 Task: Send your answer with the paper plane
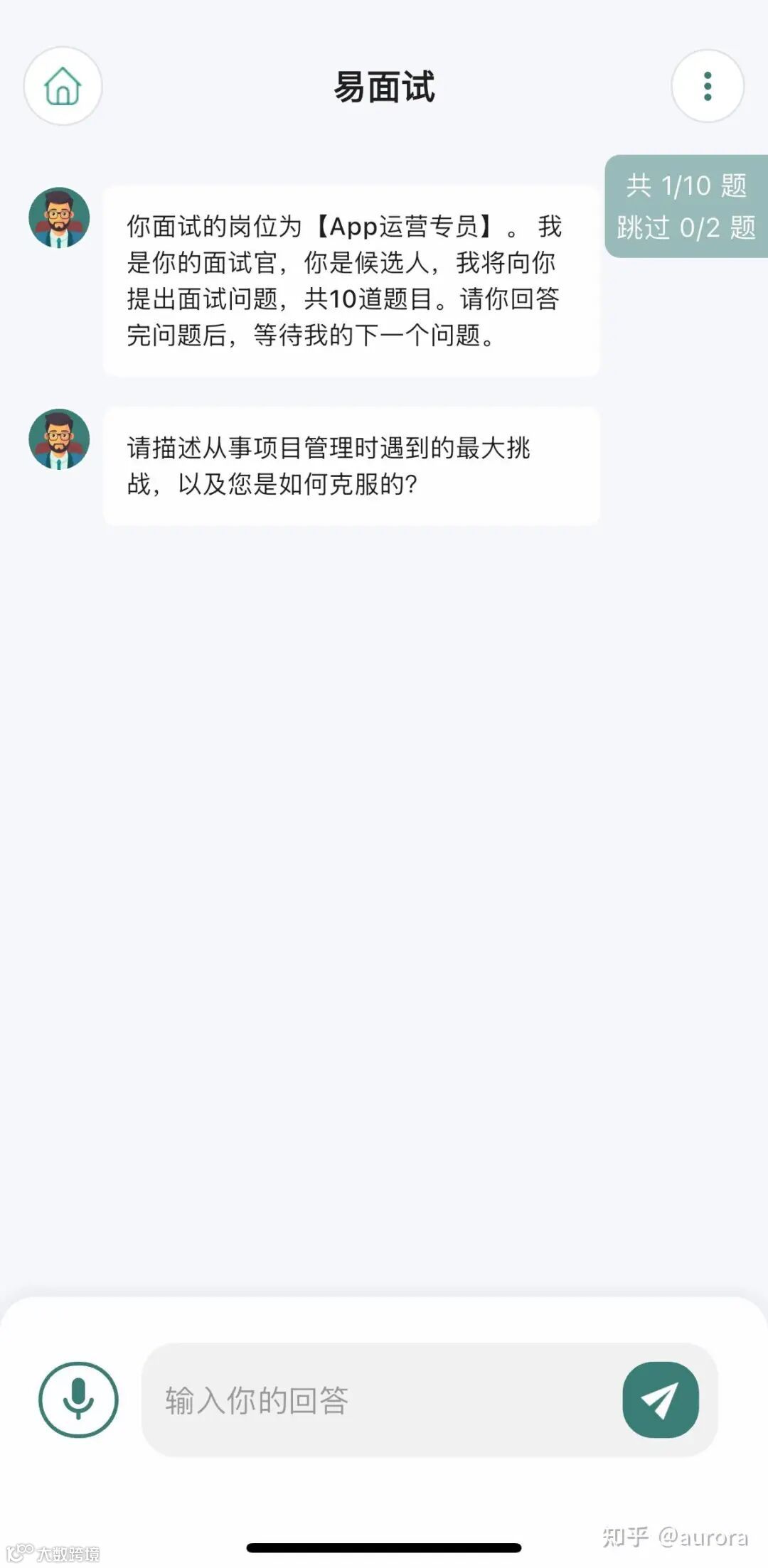point(660,1400)
